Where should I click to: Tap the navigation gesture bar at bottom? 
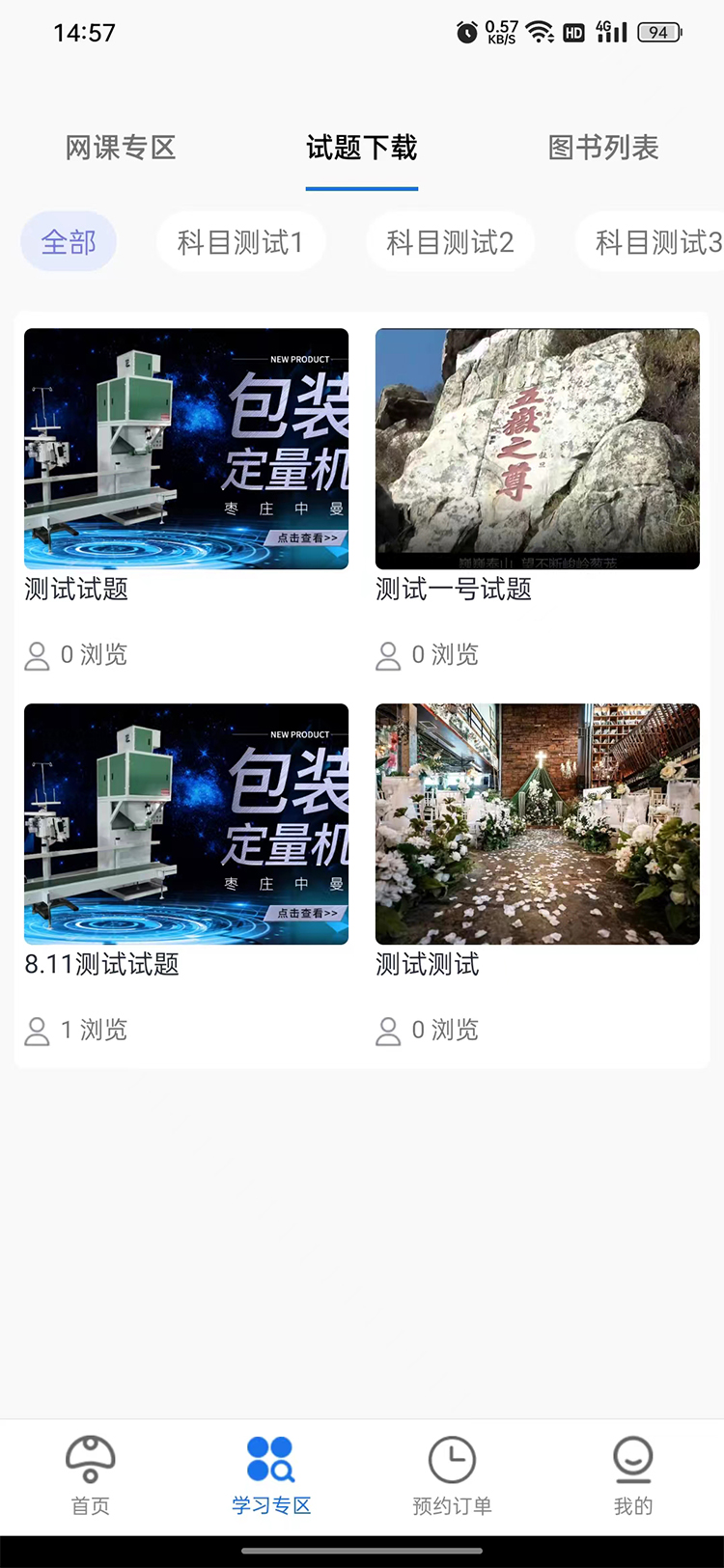(362, 1551)
